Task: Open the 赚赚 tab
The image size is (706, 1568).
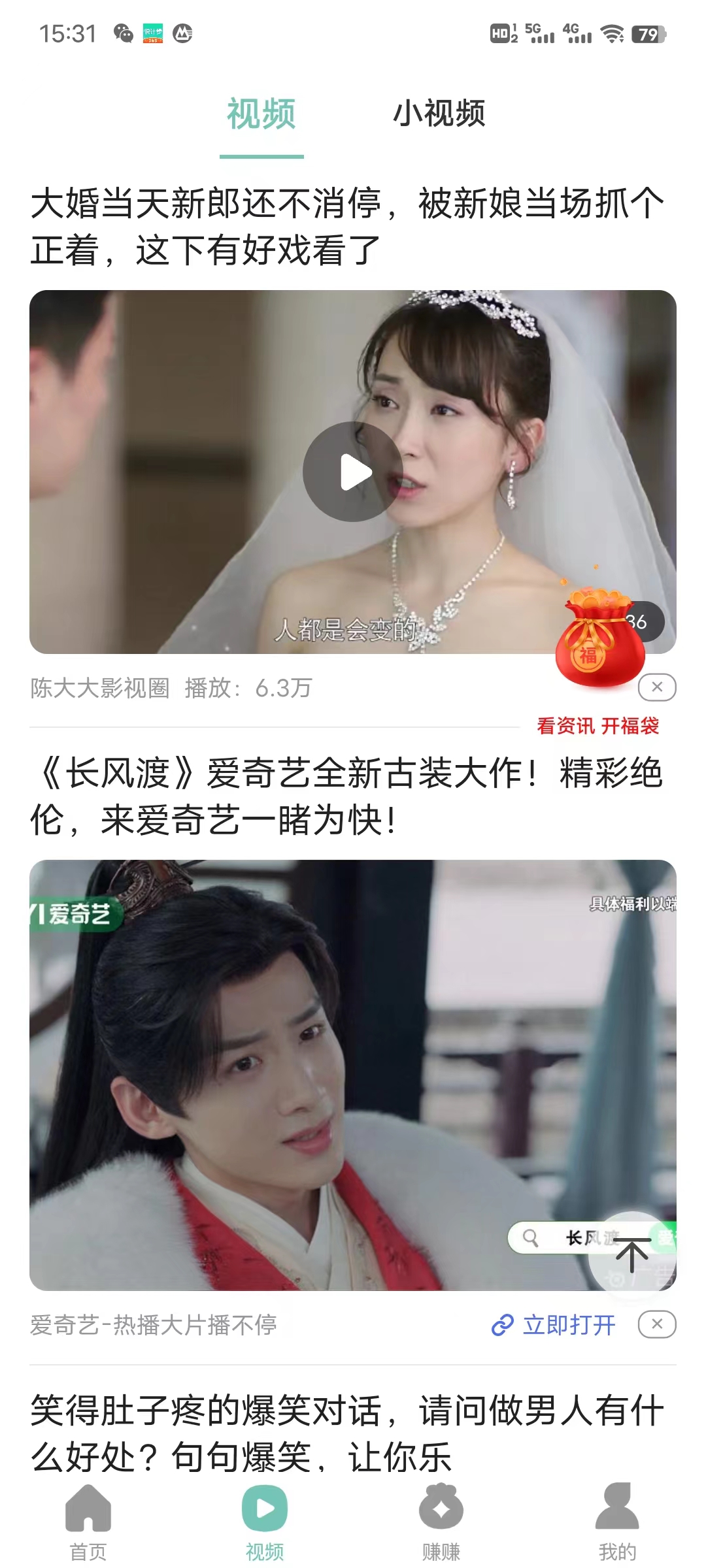Action: click(x=441, y=1522)
